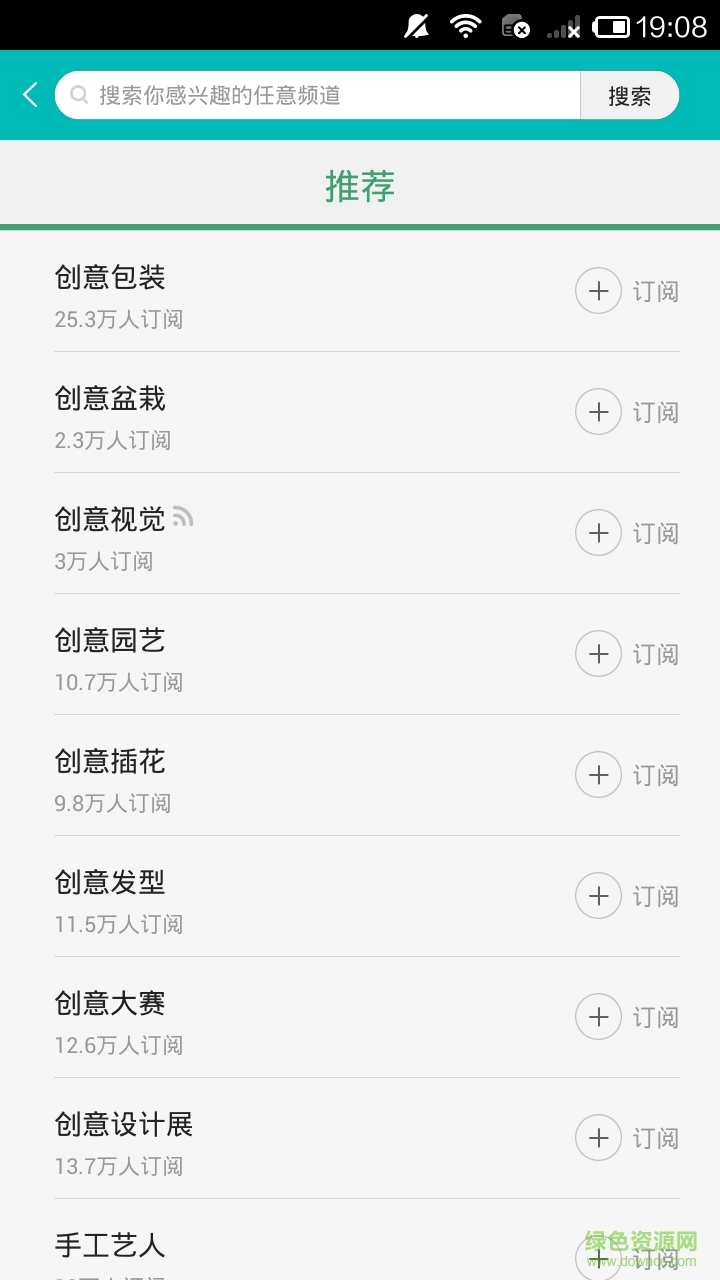Open the 手工艺人 channel listing

click(110, 1247)
